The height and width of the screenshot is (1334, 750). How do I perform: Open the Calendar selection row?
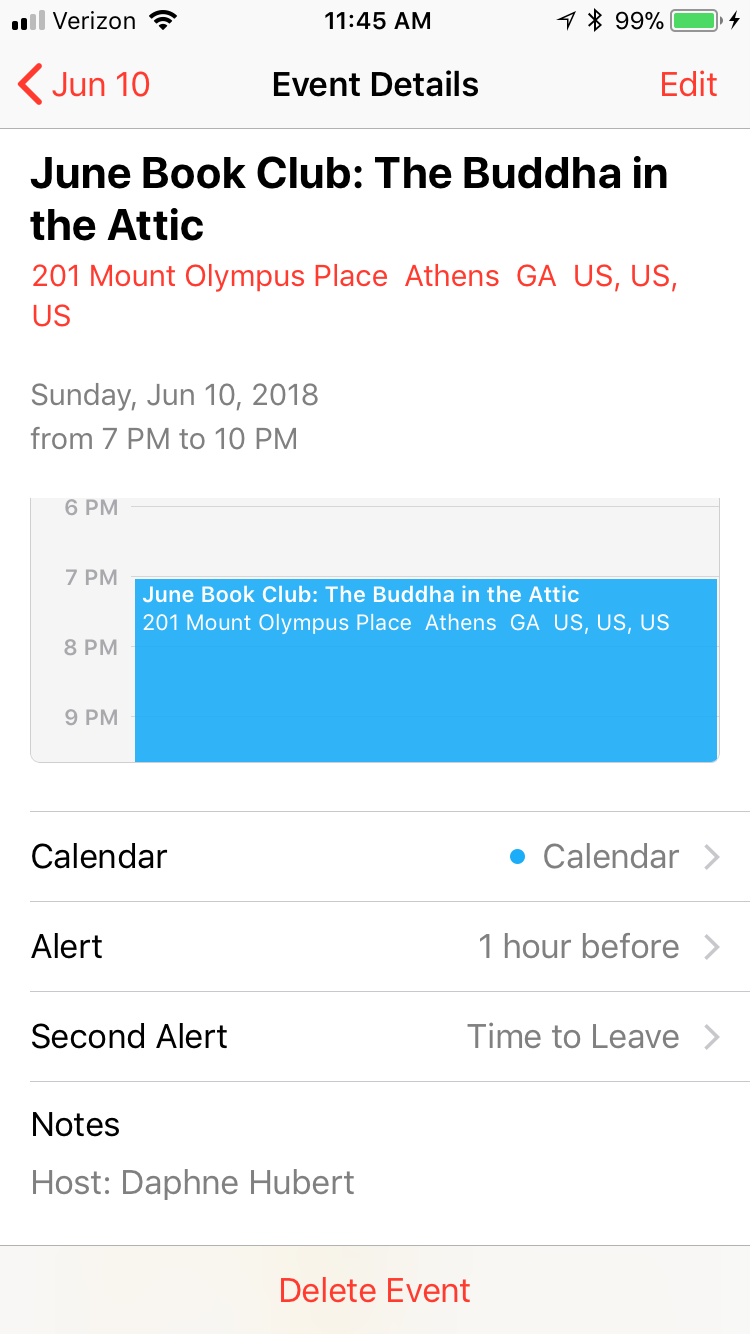click(375, 857)
